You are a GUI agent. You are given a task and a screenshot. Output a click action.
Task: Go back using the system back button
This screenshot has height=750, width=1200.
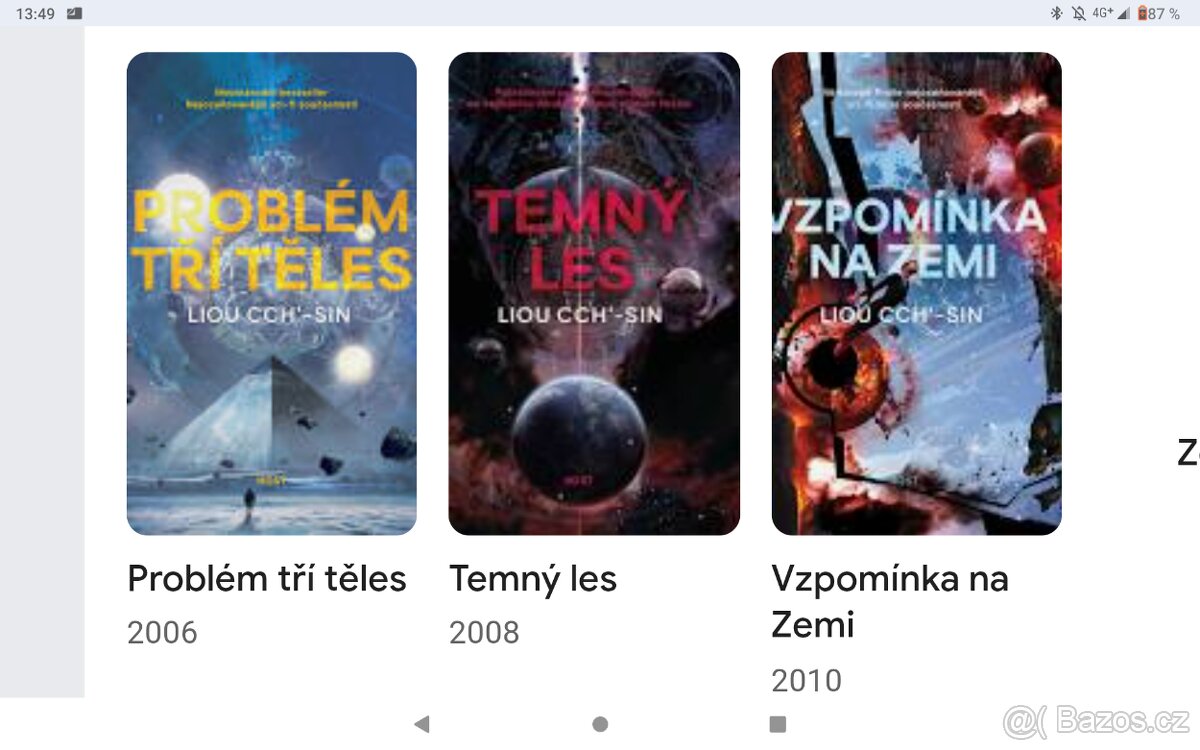[422, 724]
